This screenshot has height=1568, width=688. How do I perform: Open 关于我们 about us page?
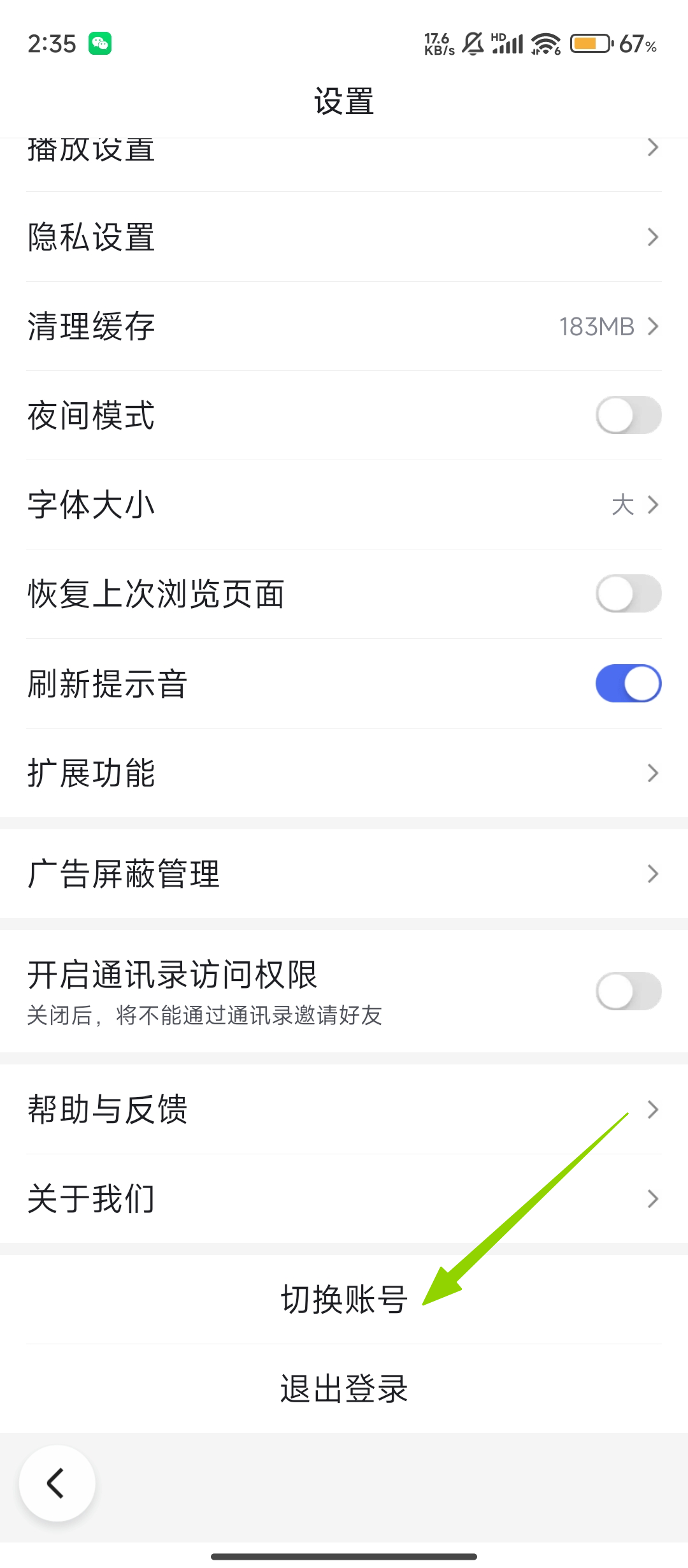click(344, 1199)
